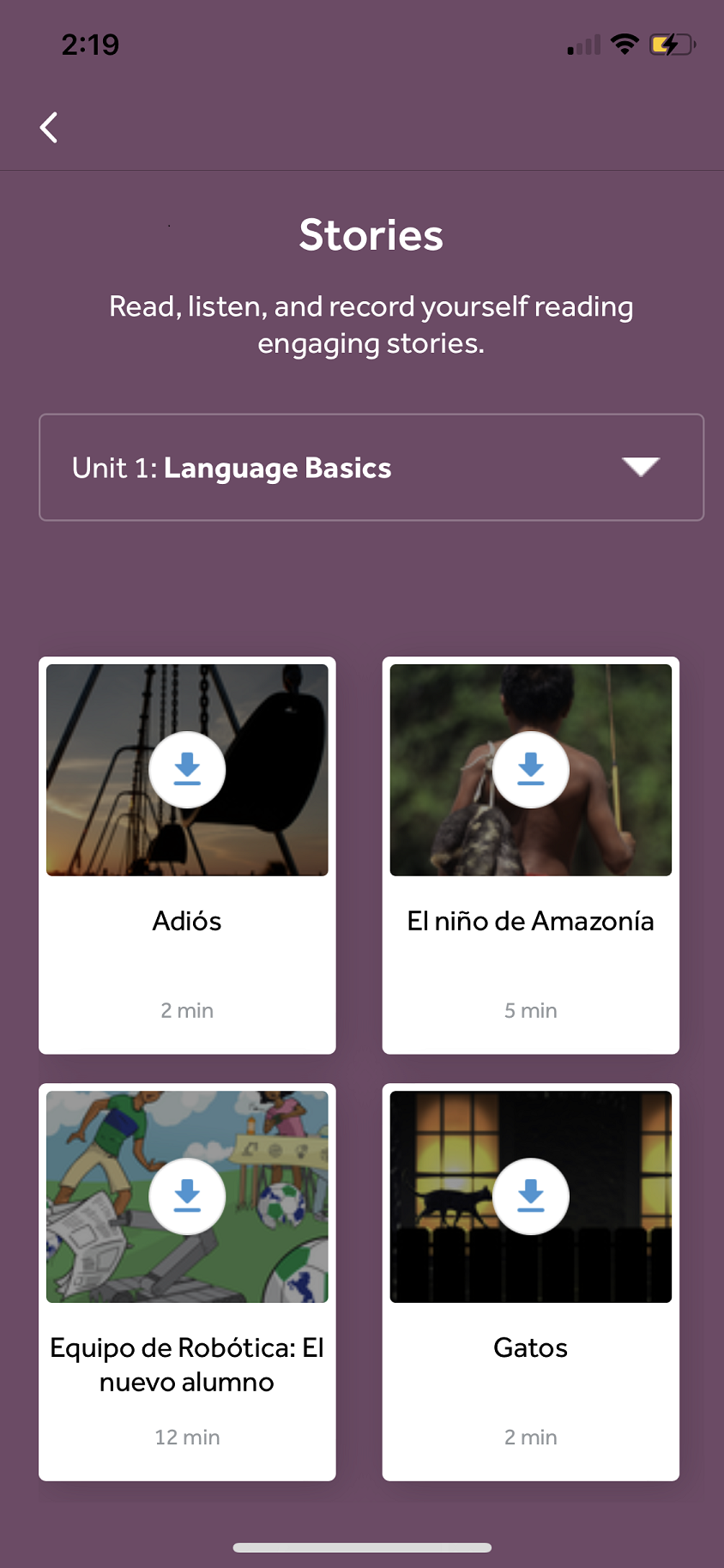Download Equipo de Robótica: El nuevo alumno
Viewport: 724px width, 1568px height.
pyautogui.click(x=187, y=1196)
